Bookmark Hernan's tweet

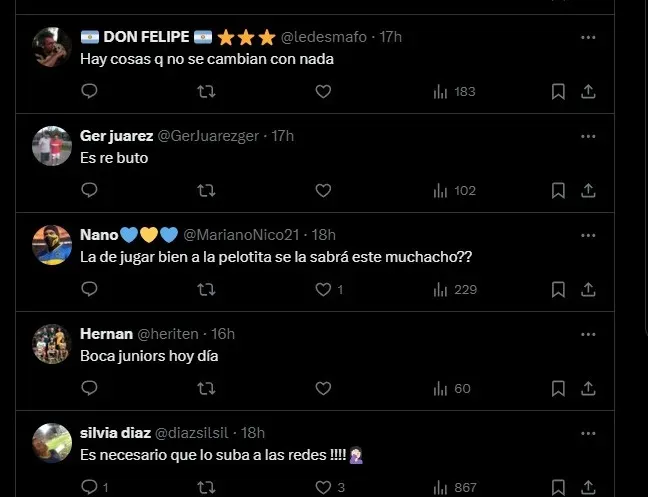[559, 388]
